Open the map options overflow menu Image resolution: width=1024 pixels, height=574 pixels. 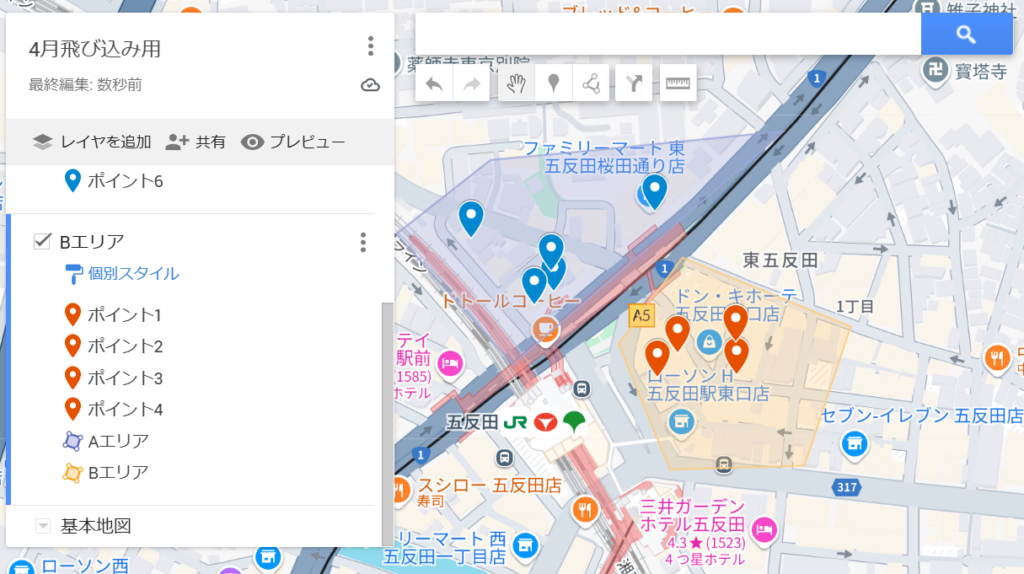(370, 46)
